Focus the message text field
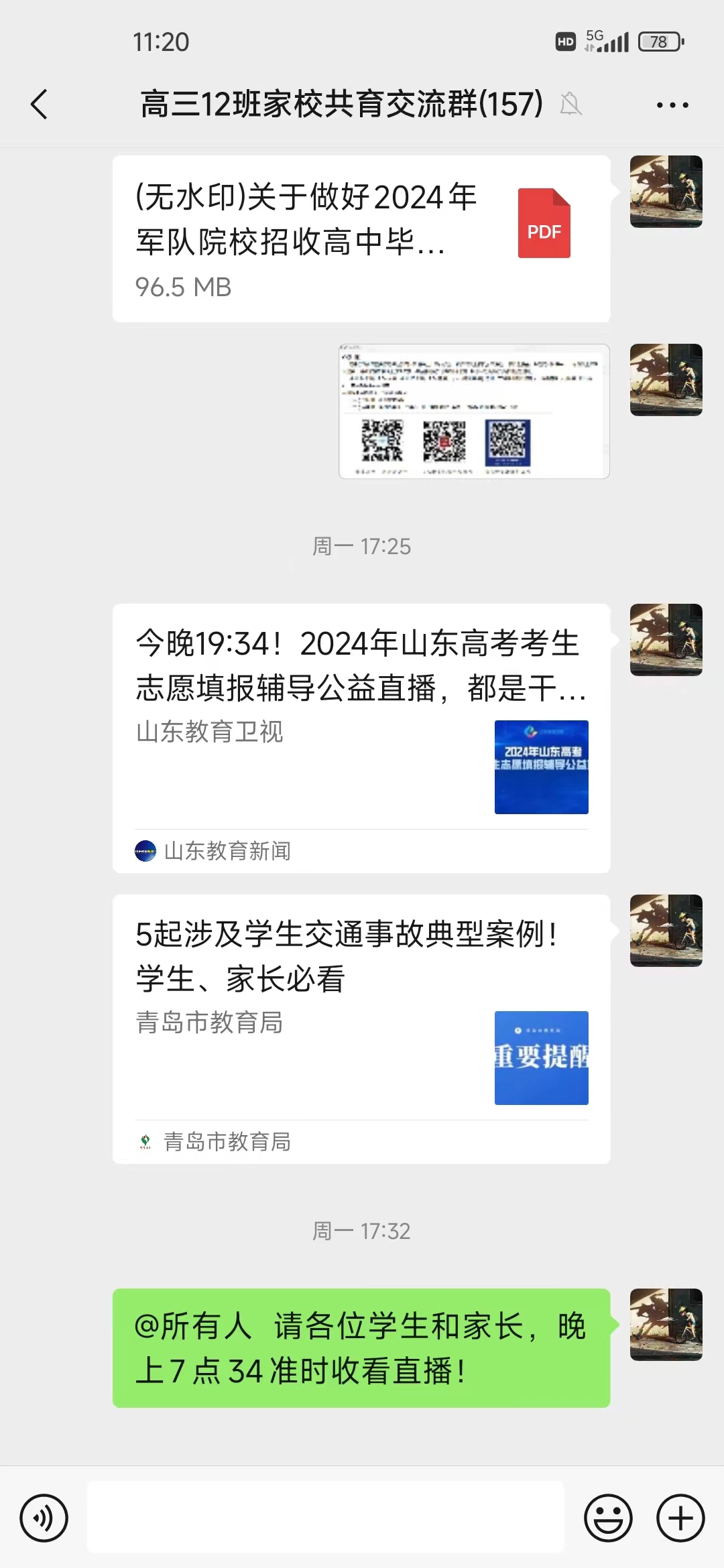Screen dimensions: 724x1568 click(x=326, y=1517)
